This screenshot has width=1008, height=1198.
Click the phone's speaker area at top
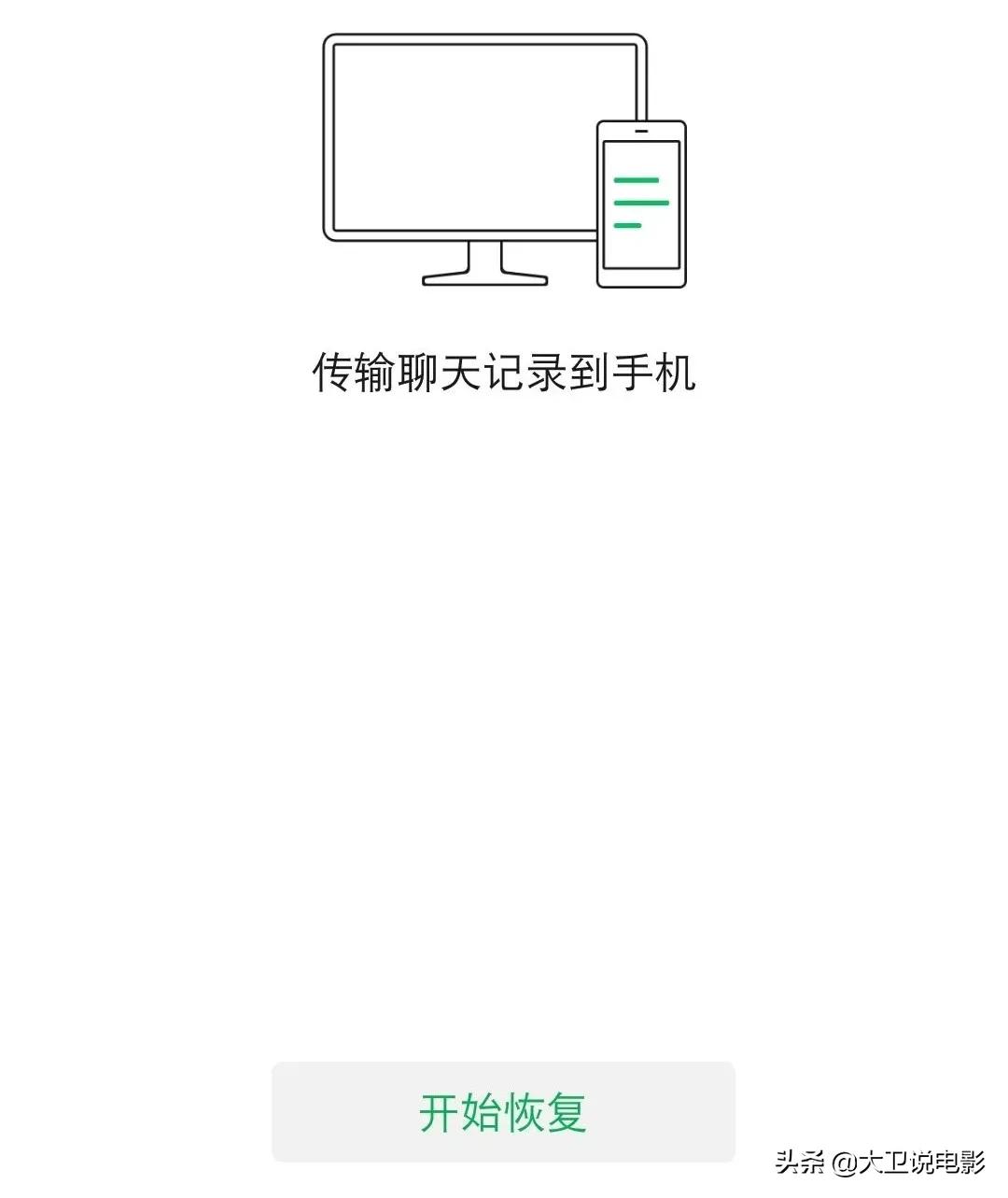tap(639, 129)
